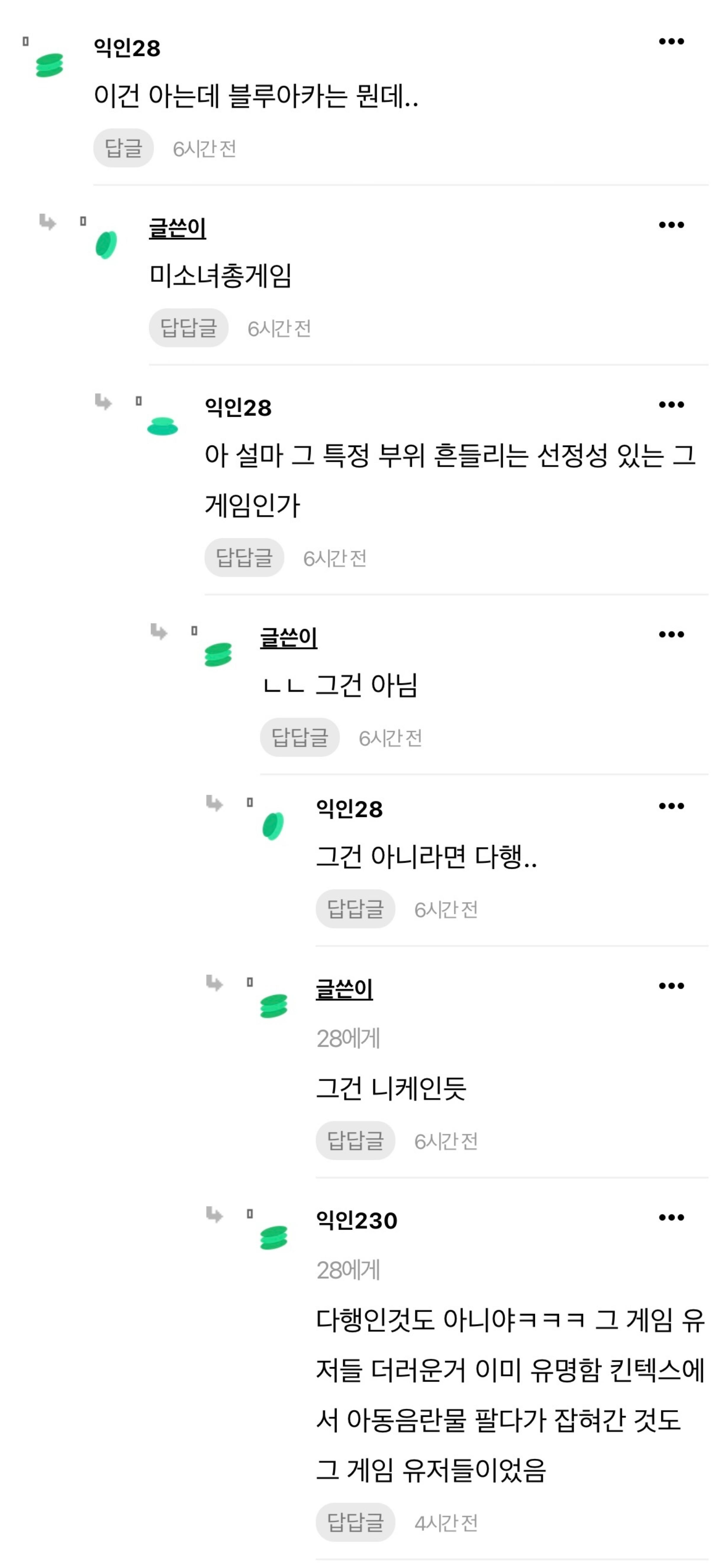Open overflow menu on '그건 아니라면 다행..' comment
This screenshot has width=726, height=1568.
click(x=671, y=806)
